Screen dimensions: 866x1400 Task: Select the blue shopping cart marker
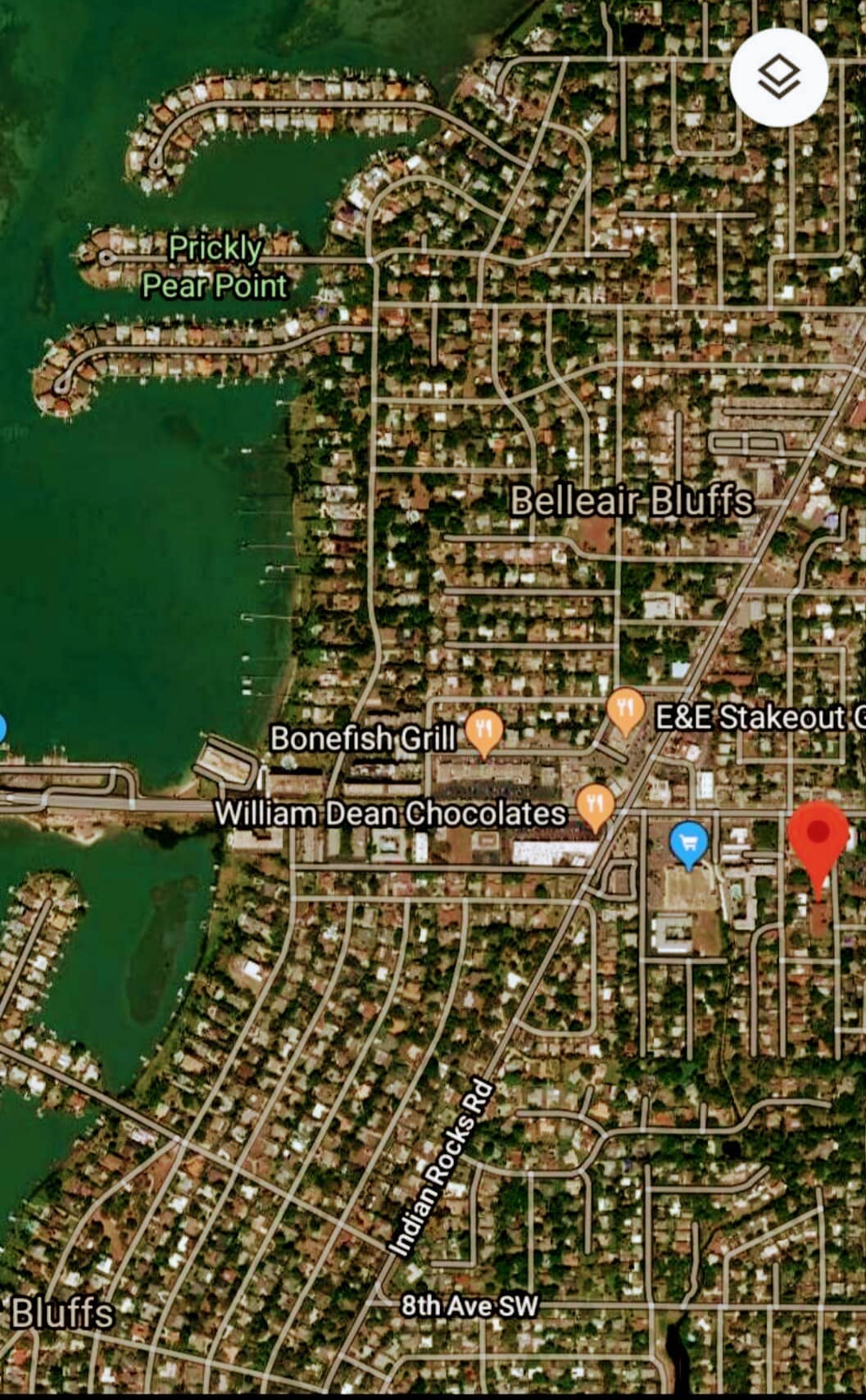coord(689,843)
